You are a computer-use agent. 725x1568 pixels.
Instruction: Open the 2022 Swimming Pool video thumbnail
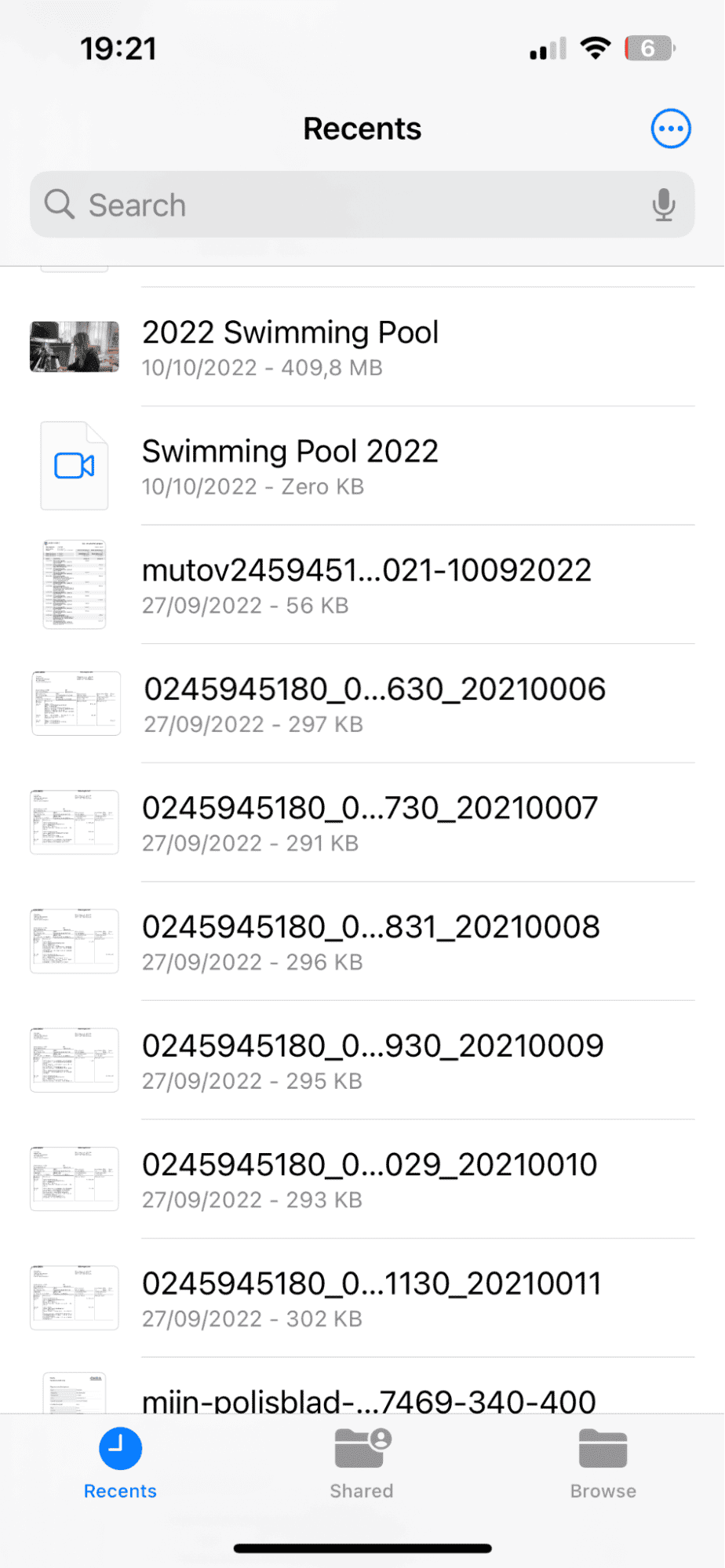[74, 347]
